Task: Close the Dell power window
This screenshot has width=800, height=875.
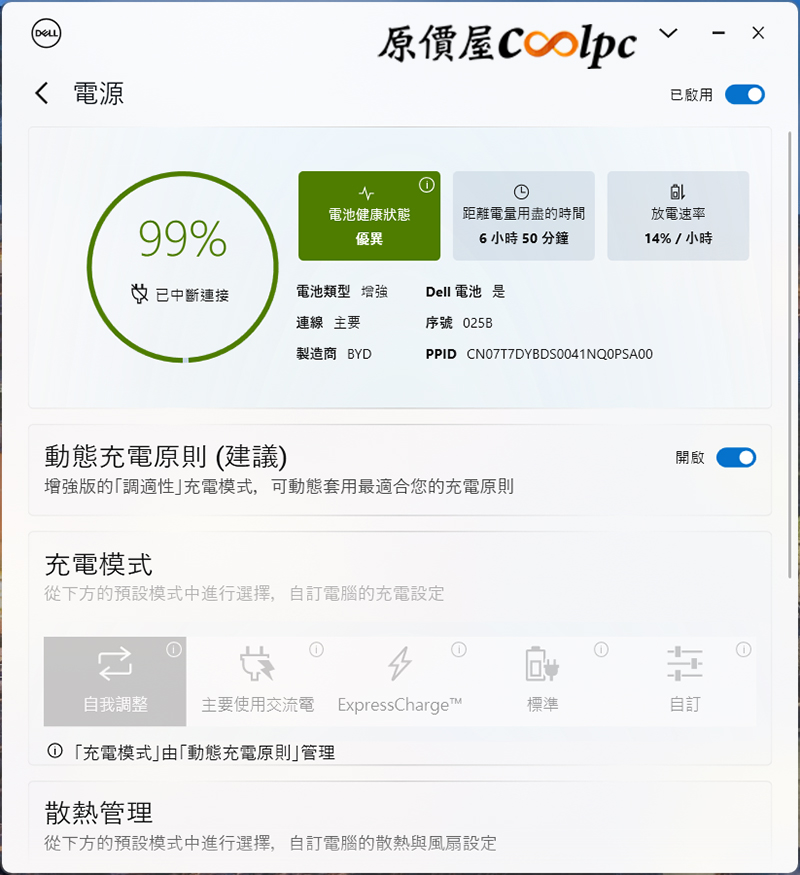Action: tap(758, 33)
